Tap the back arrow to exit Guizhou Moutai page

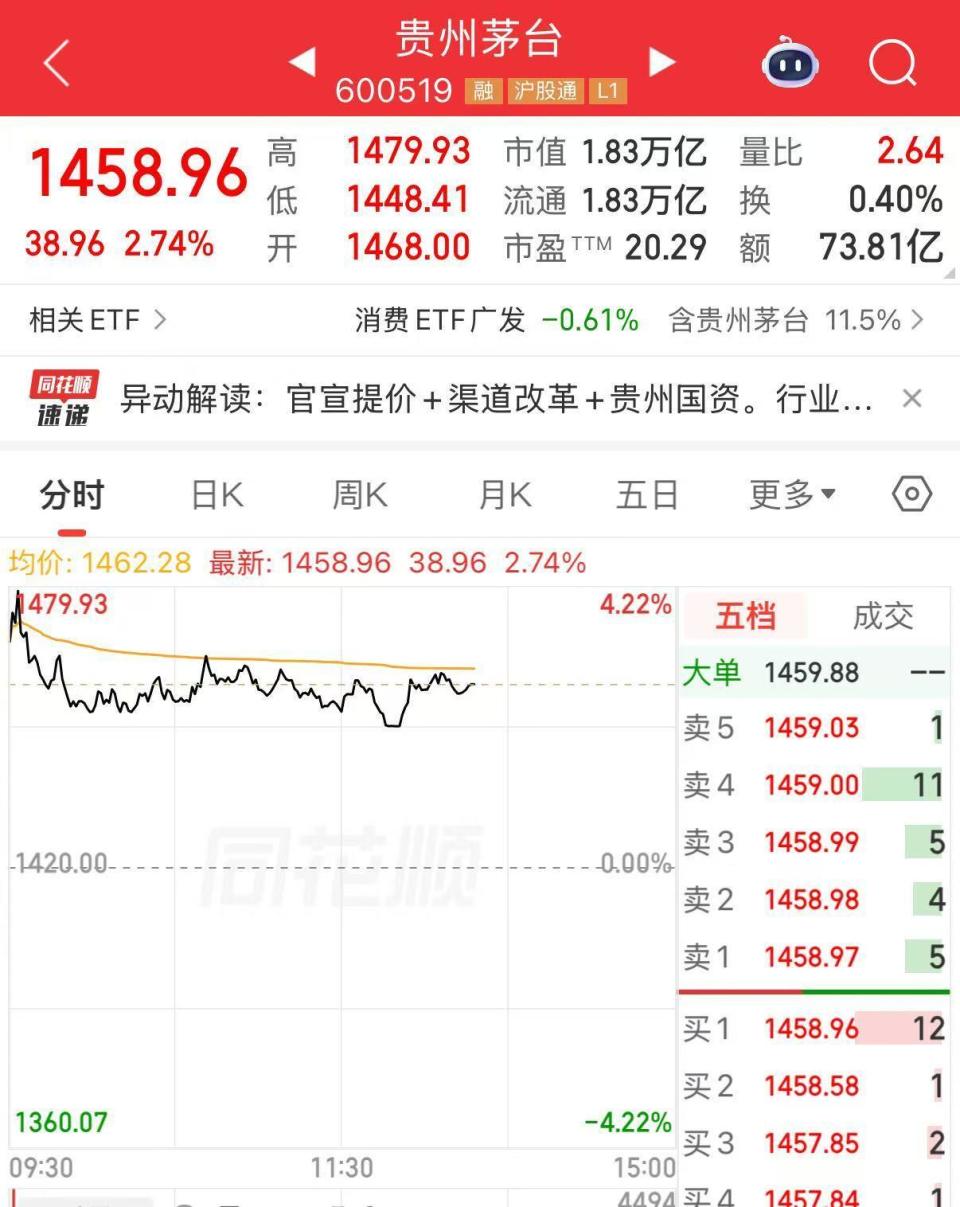tap(55, 62)
